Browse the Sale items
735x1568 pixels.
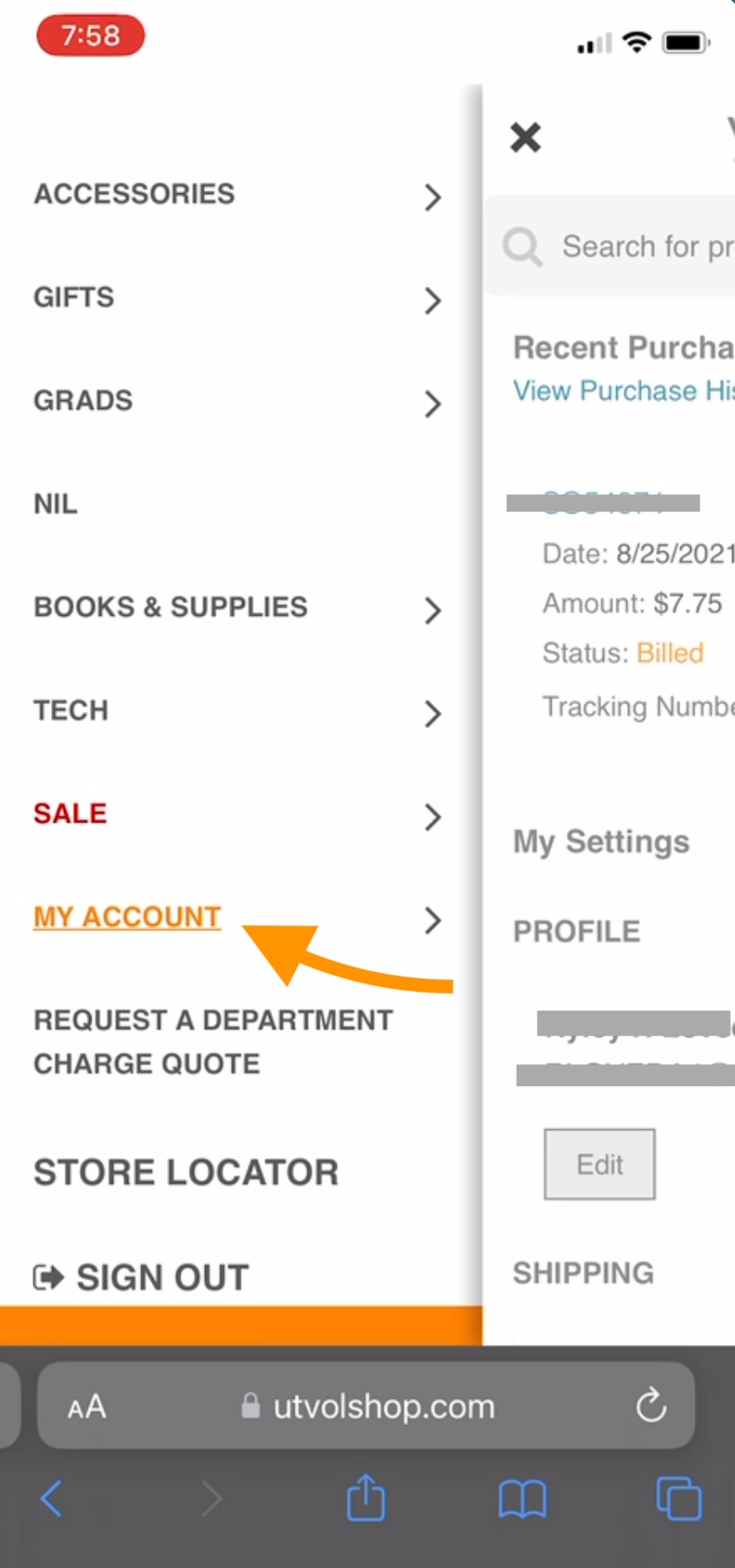click(238, 814)
